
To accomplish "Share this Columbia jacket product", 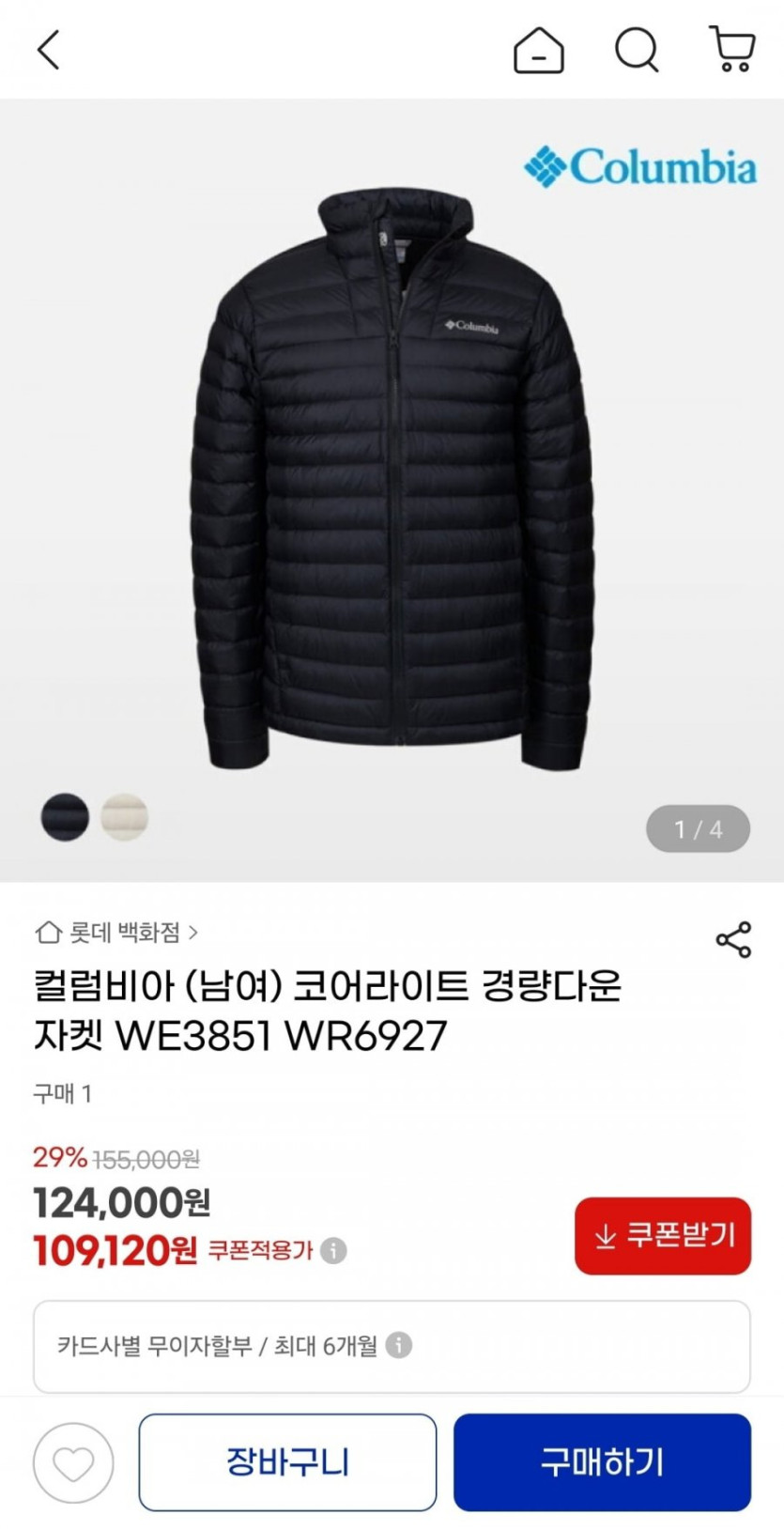I will [x=733, y=939].
